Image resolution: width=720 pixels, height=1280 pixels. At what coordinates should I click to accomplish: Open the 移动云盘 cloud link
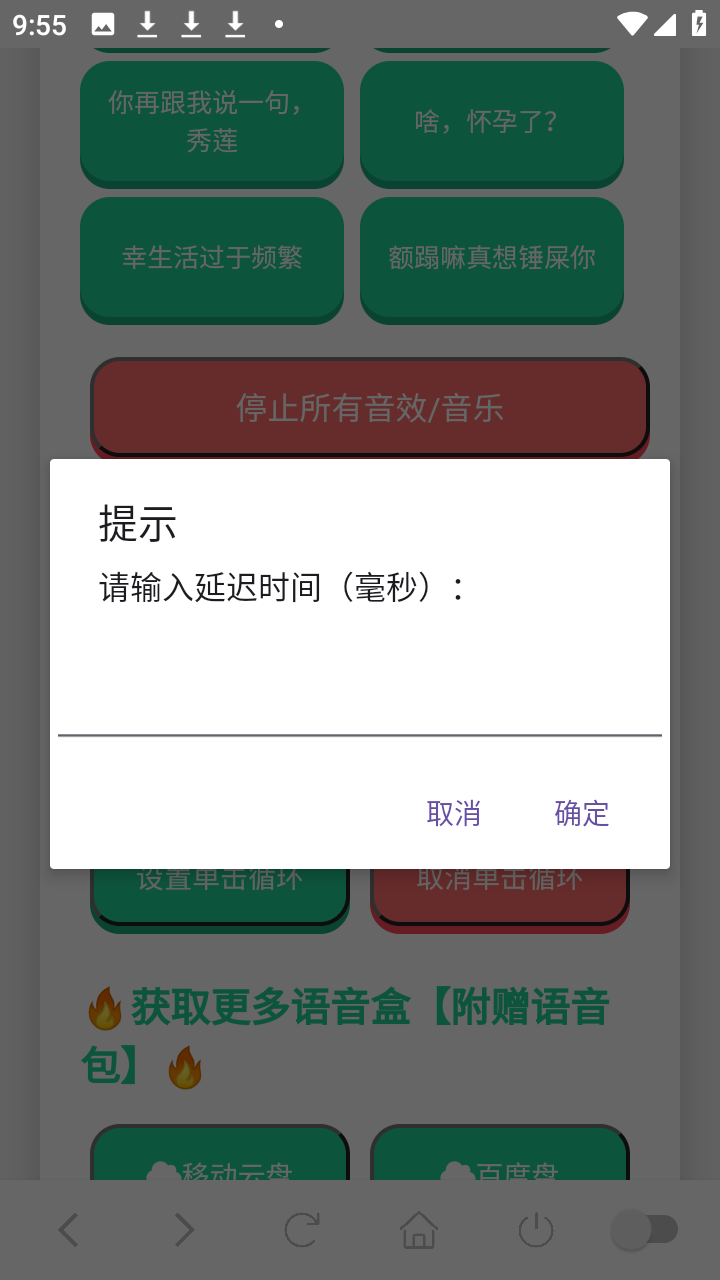(220, 1168)
